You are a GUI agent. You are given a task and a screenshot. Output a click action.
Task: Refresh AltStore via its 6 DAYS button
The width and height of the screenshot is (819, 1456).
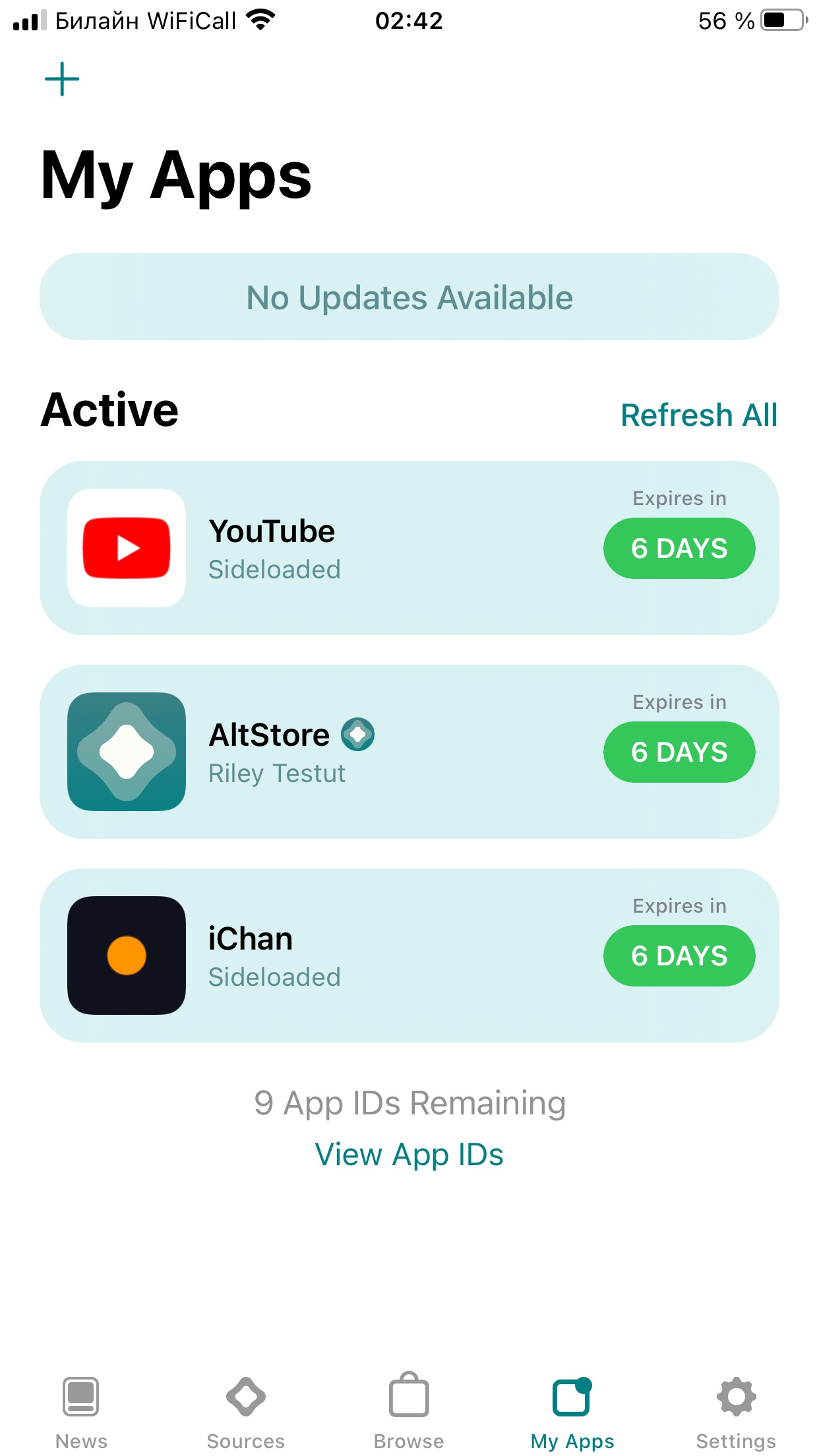pyautogui.click(x=679, y=752)
